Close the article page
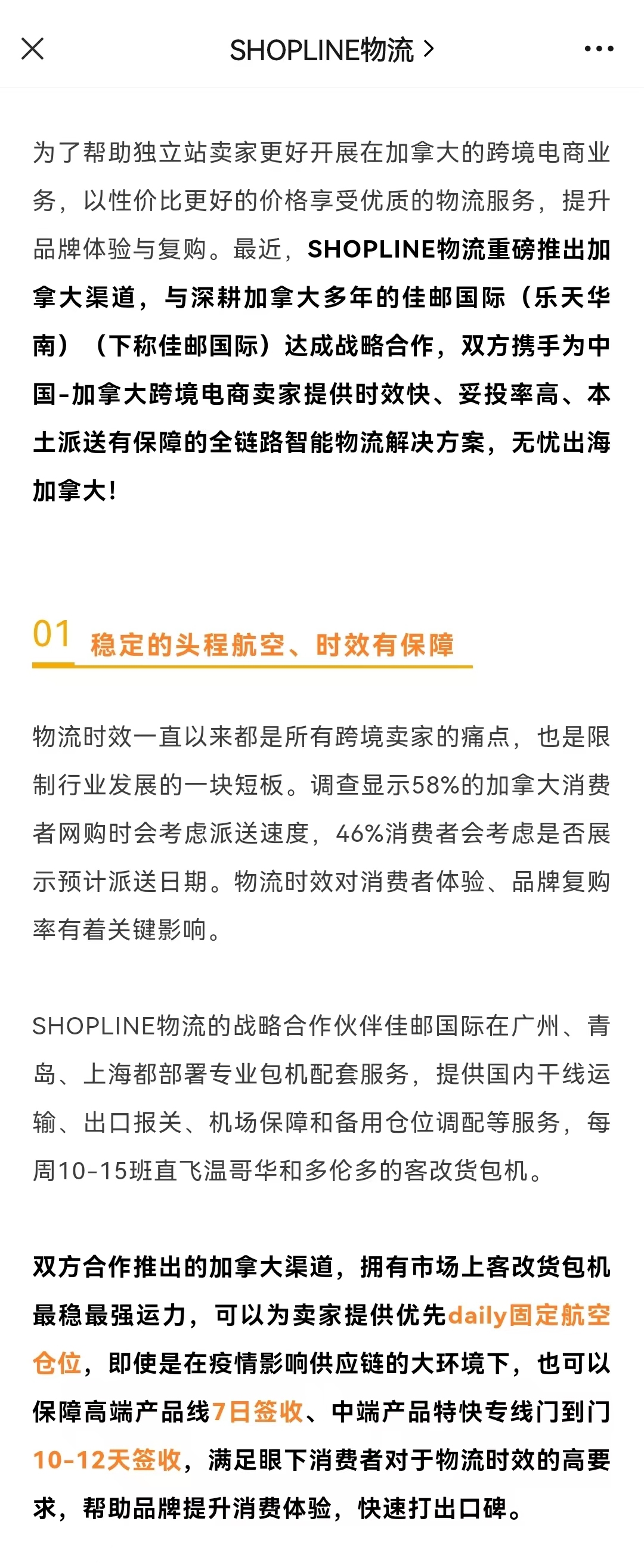 (x=32, y=49)
